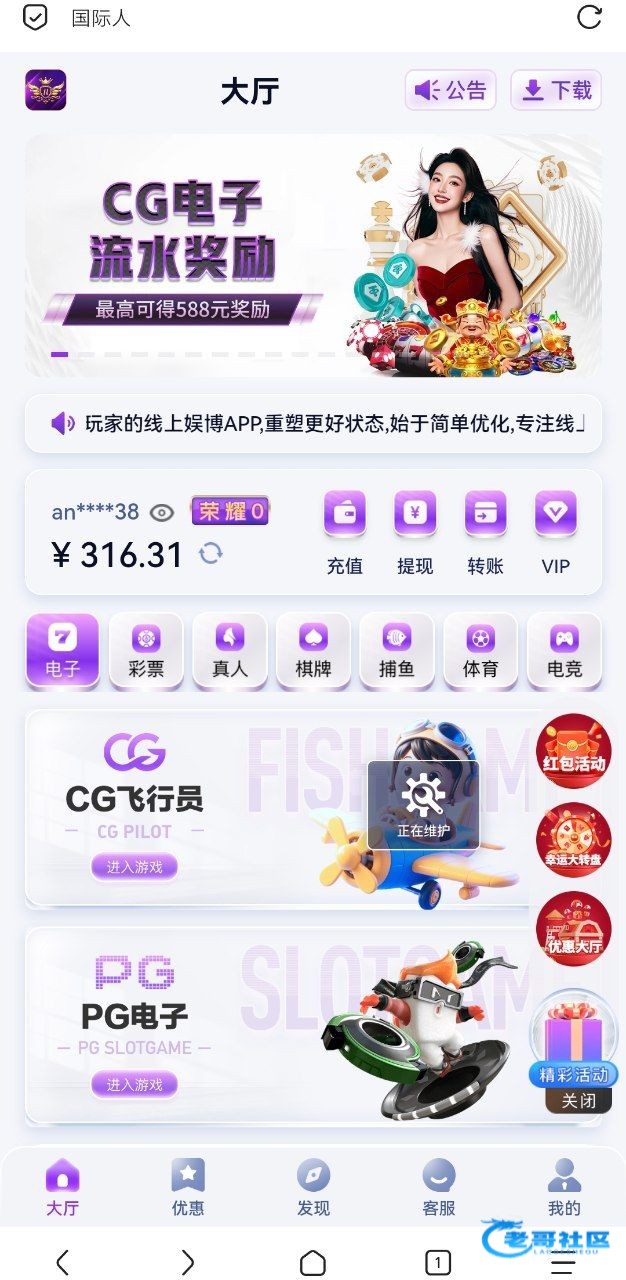Open the 公告 announcements button

coord(451,90)
